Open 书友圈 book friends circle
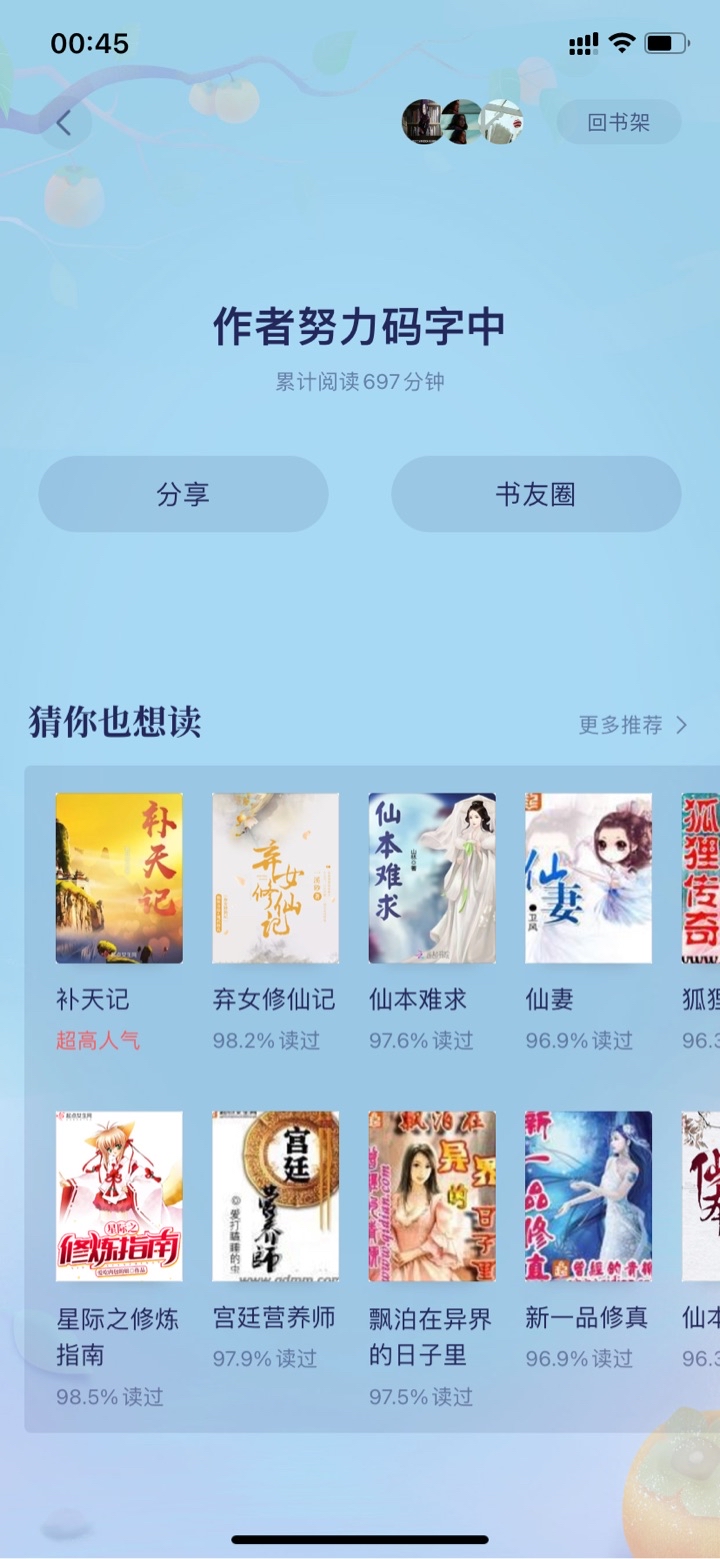Viewport: 720px width, 1559px height. [536, 494]
